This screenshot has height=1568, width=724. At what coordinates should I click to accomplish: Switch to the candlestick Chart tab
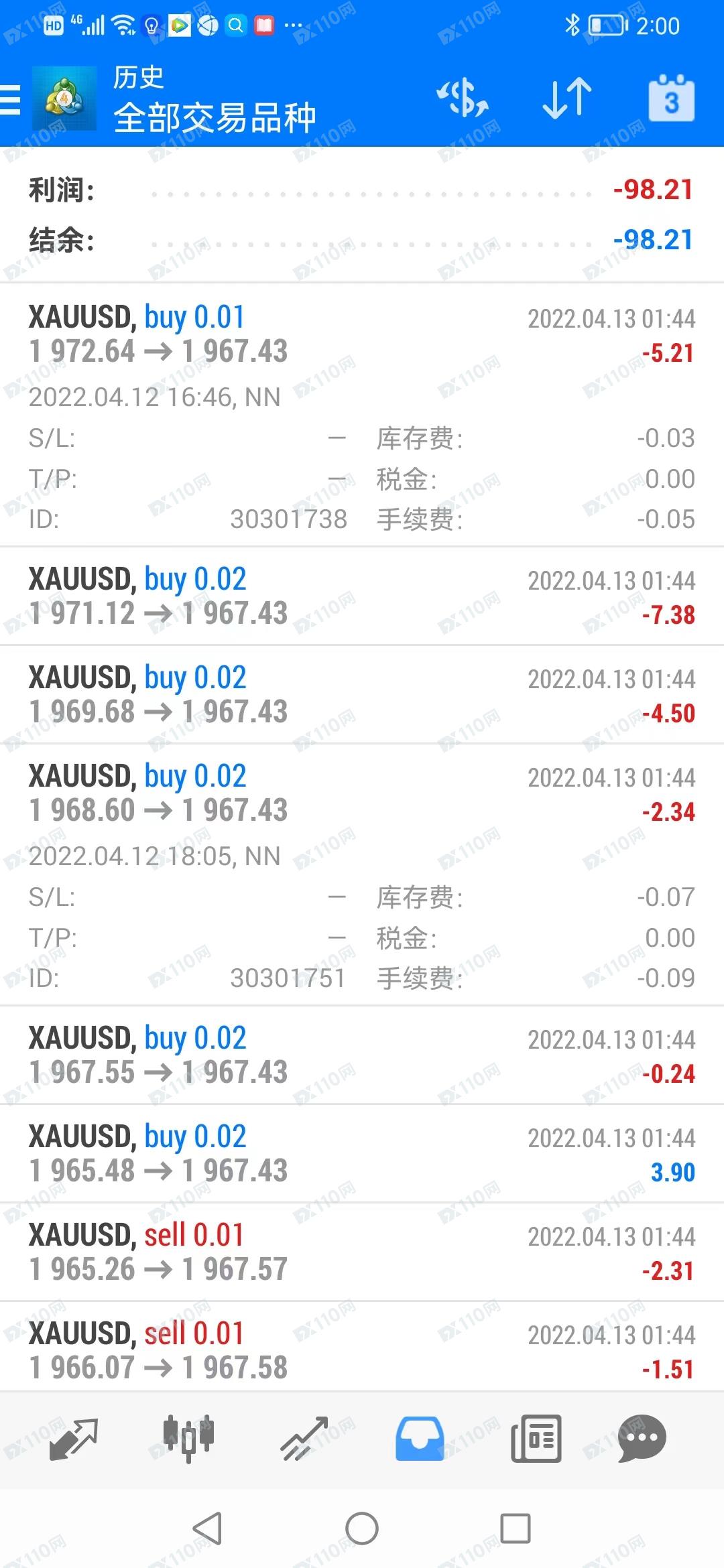tap(188, 1439)
